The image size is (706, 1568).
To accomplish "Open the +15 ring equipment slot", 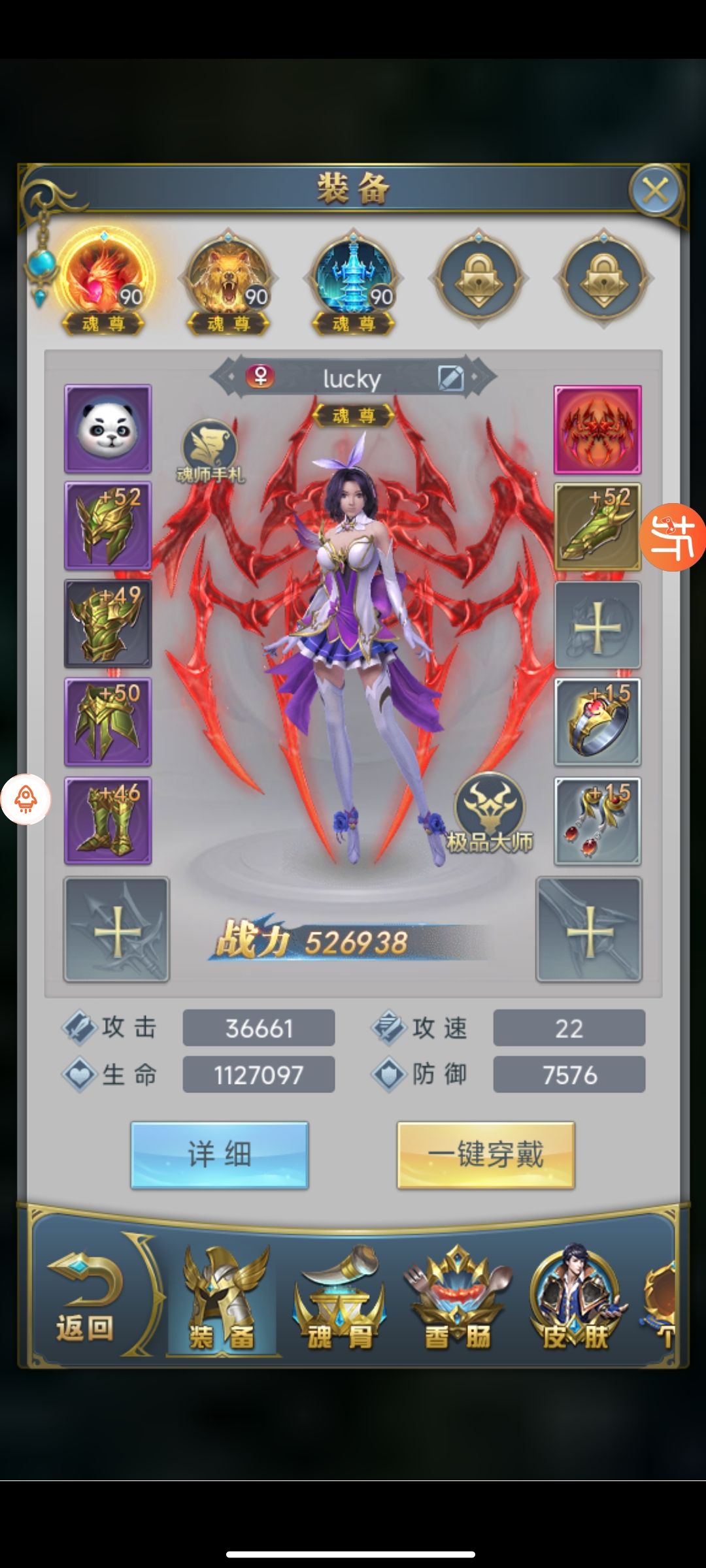I will (597, 722).
